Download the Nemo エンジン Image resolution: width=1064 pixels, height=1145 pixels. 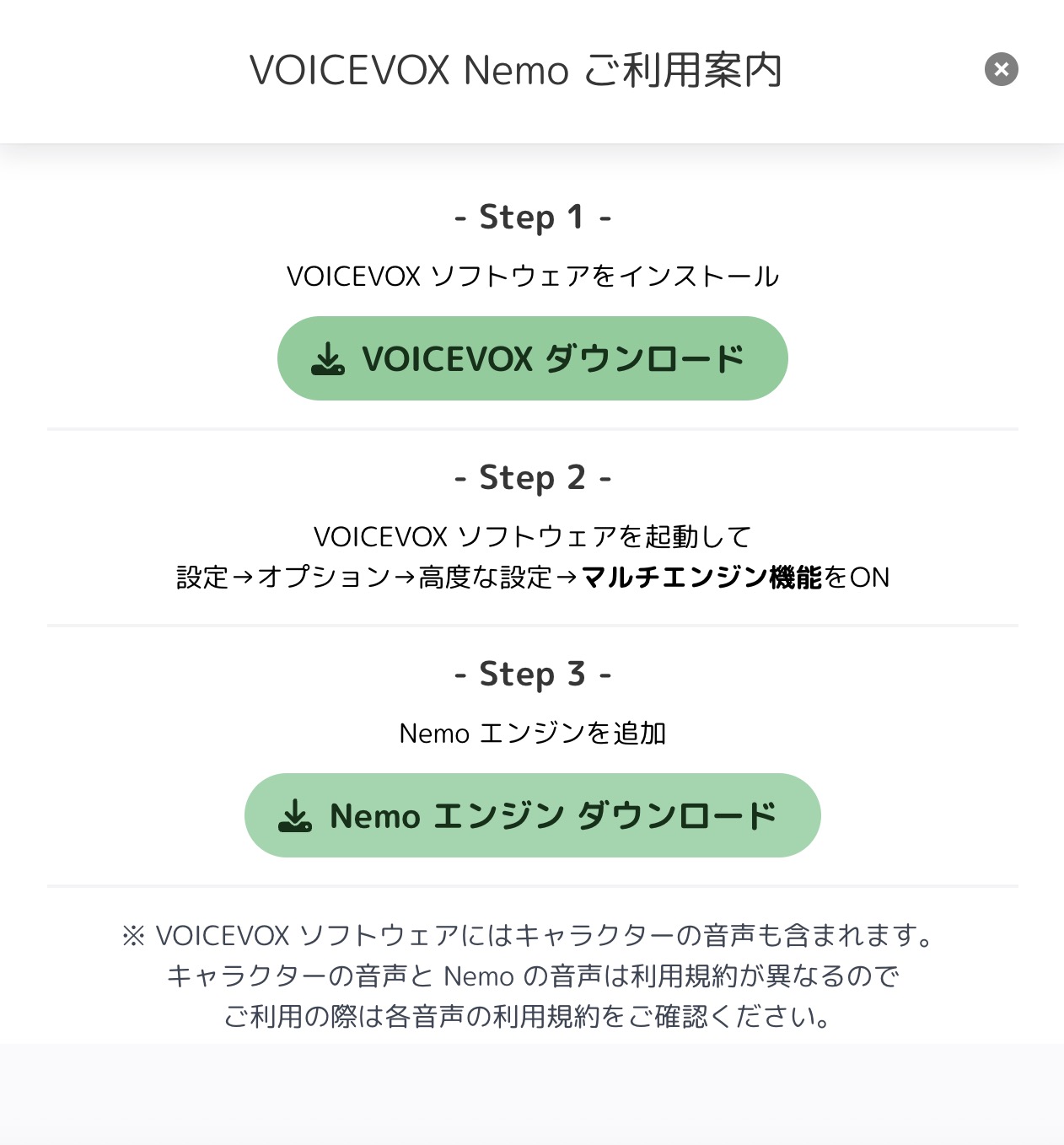point(532,815)
